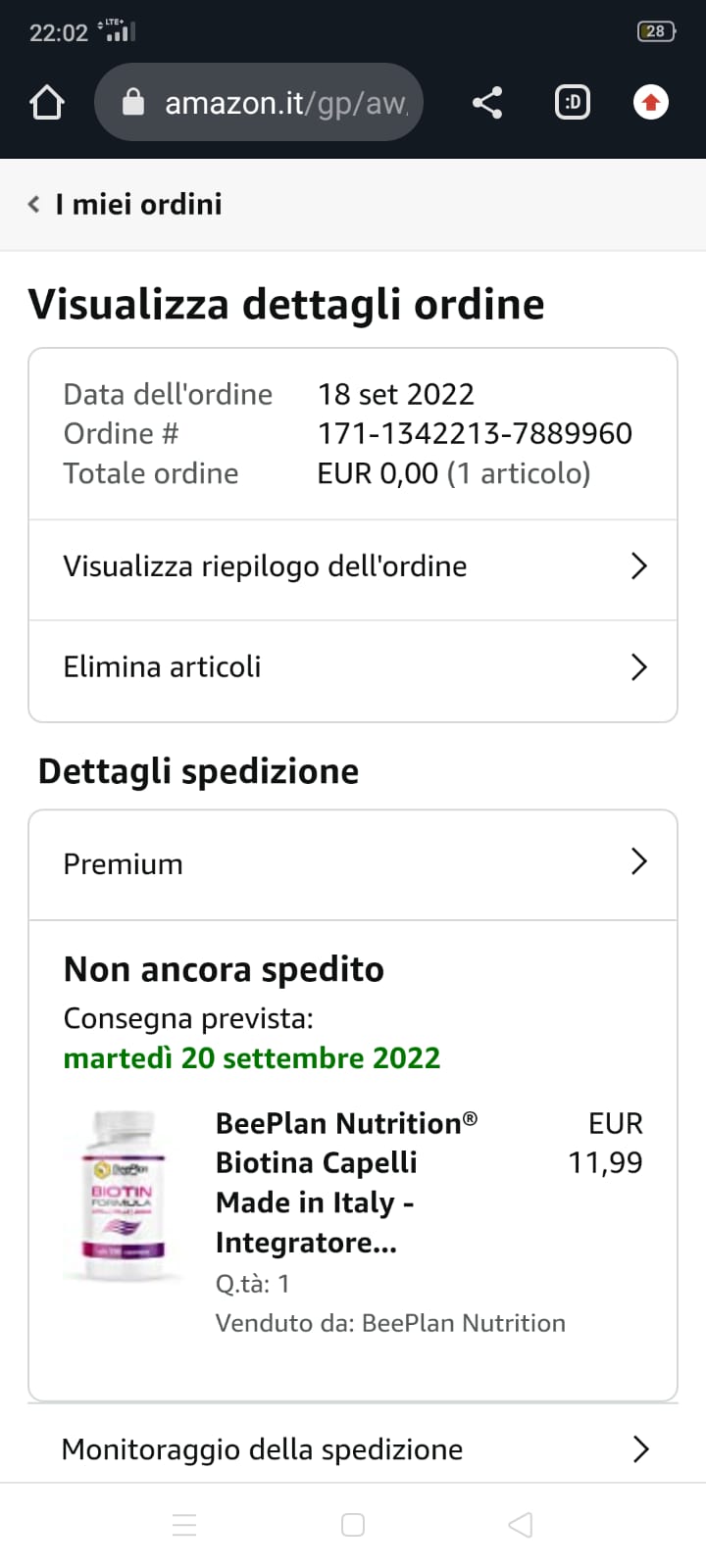Open the browser tabs switcher
Screen dimensions: 706x1568
coord(573,102)
